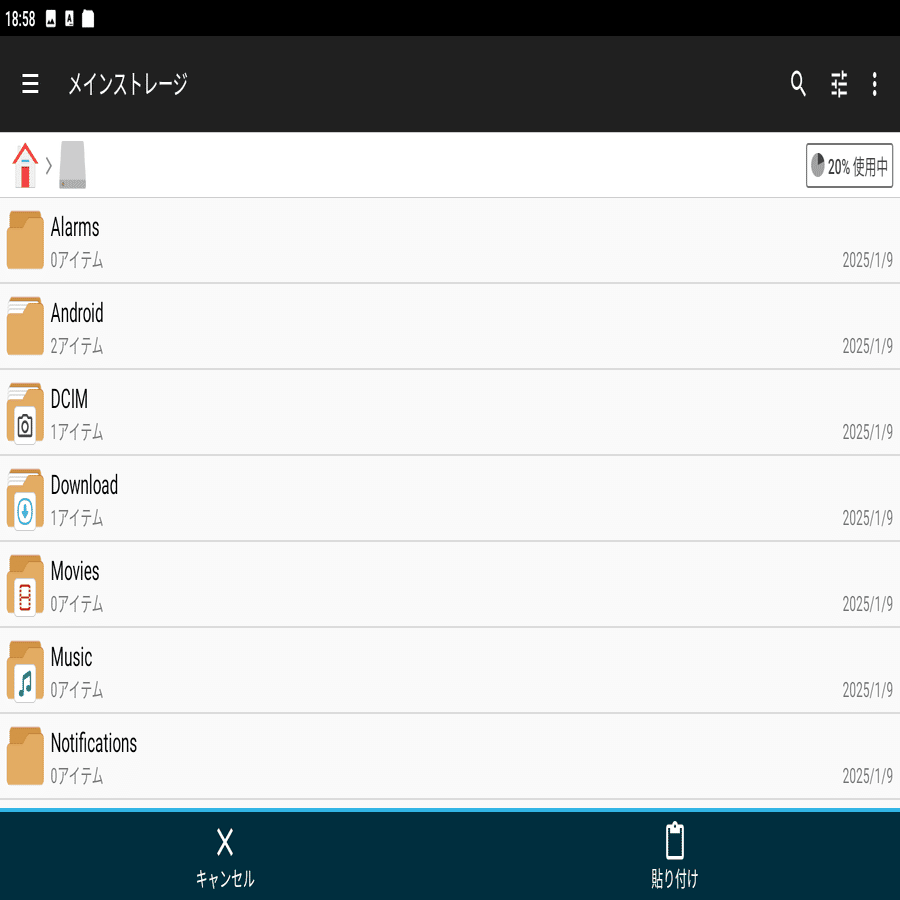Open the Alarms folder
The image size is (900, 900).
[x=450, y=241]
